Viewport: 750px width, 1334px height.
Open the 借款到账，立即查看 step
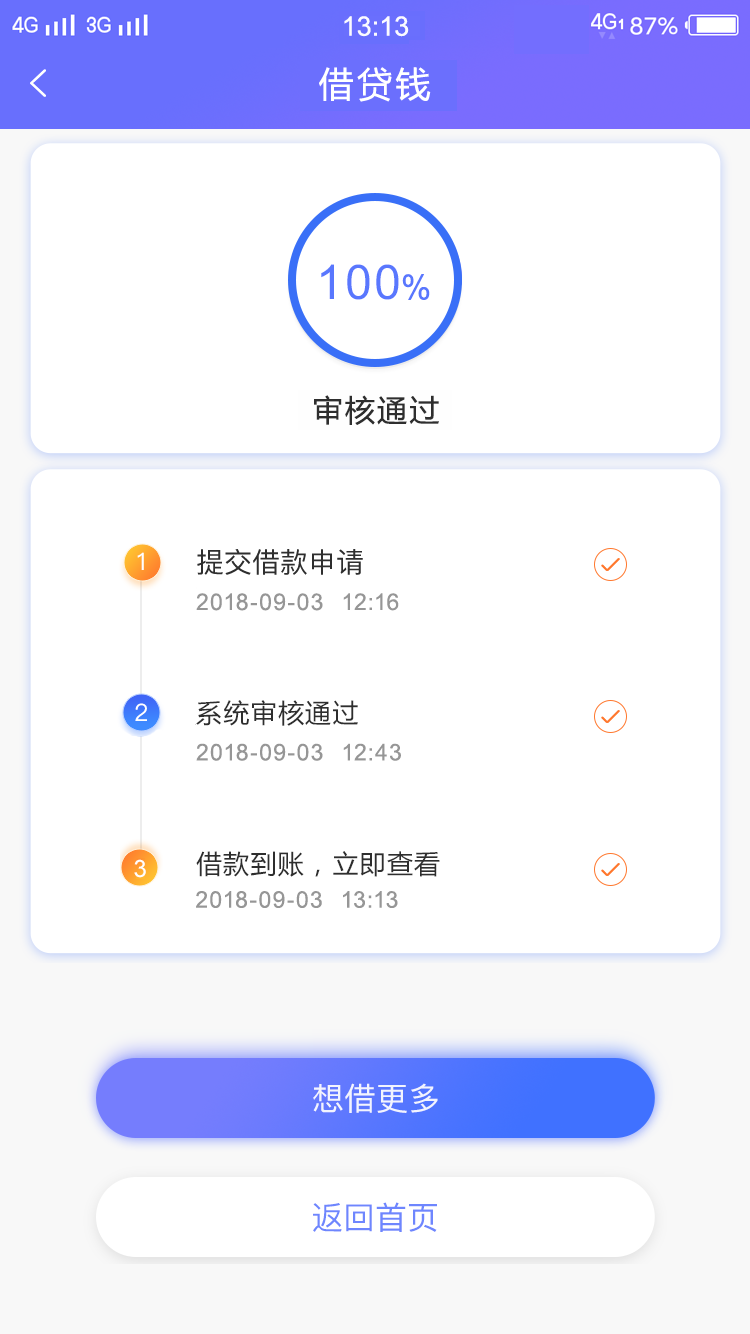pyautogui.click(x=318, y=864)
